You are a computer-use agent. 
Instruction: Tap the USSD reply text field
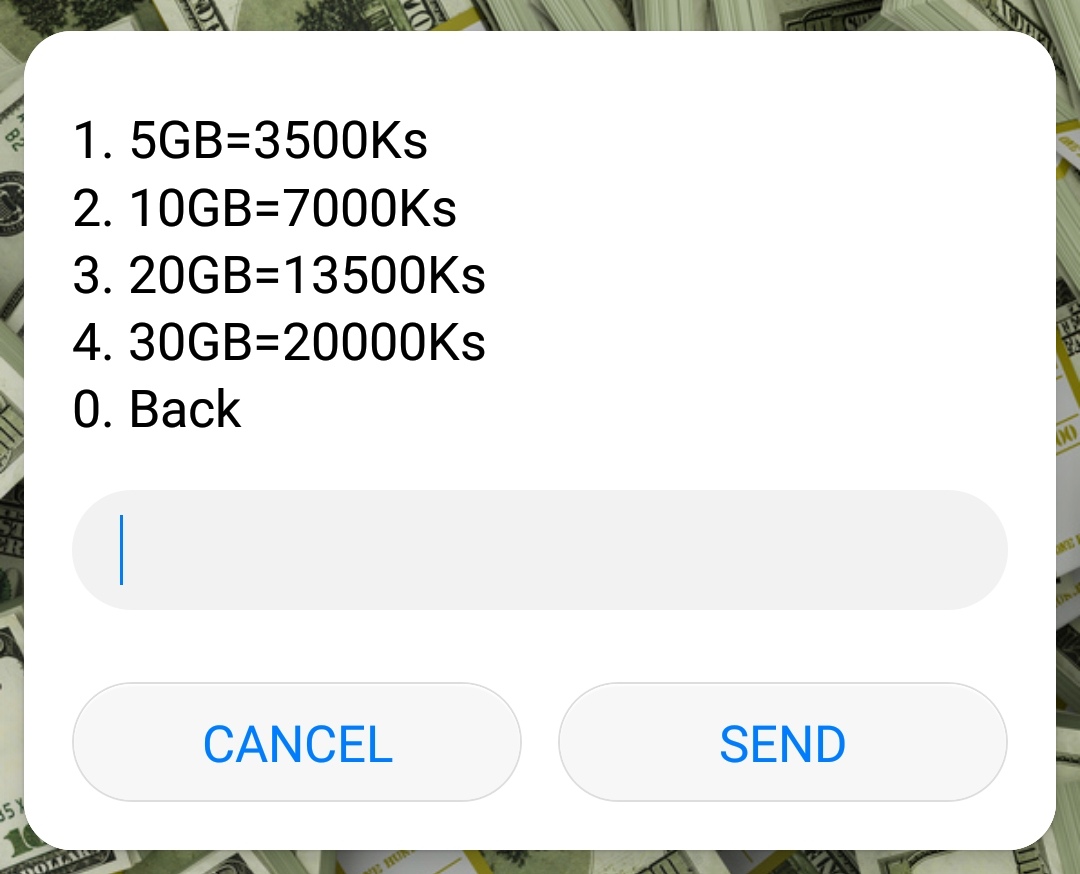click(x=540, y=550)
